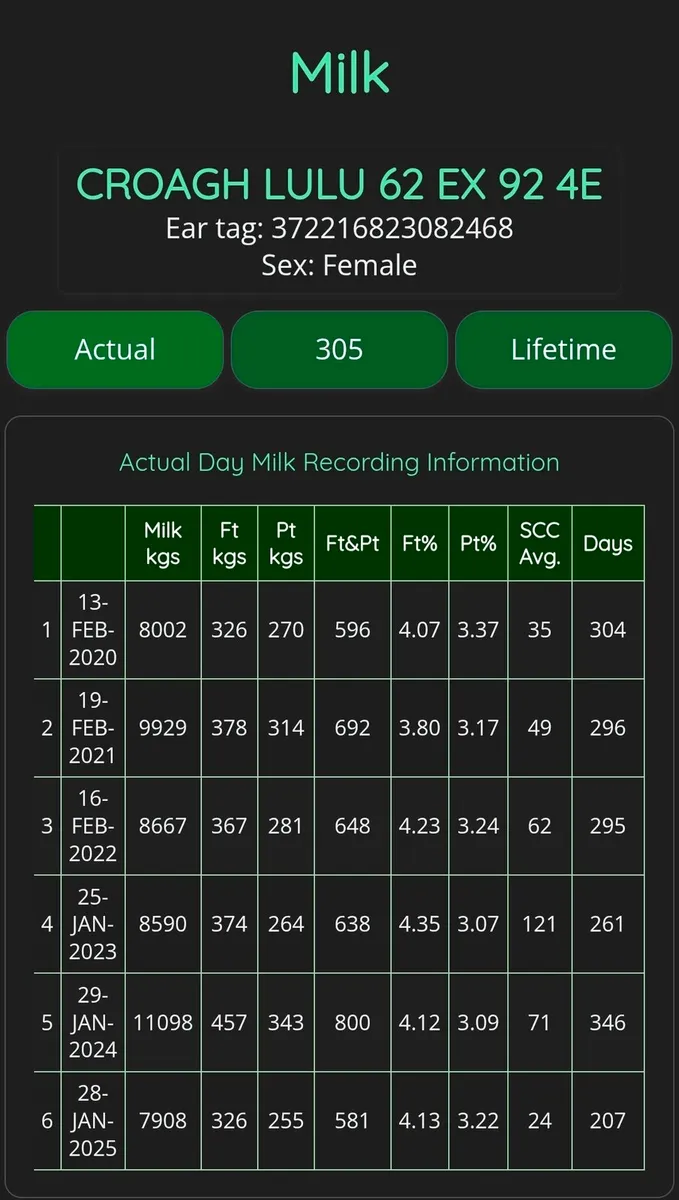Select the Actual milk records view
The height and width of the screenshot is (1200, 679).
coord(115,349)
